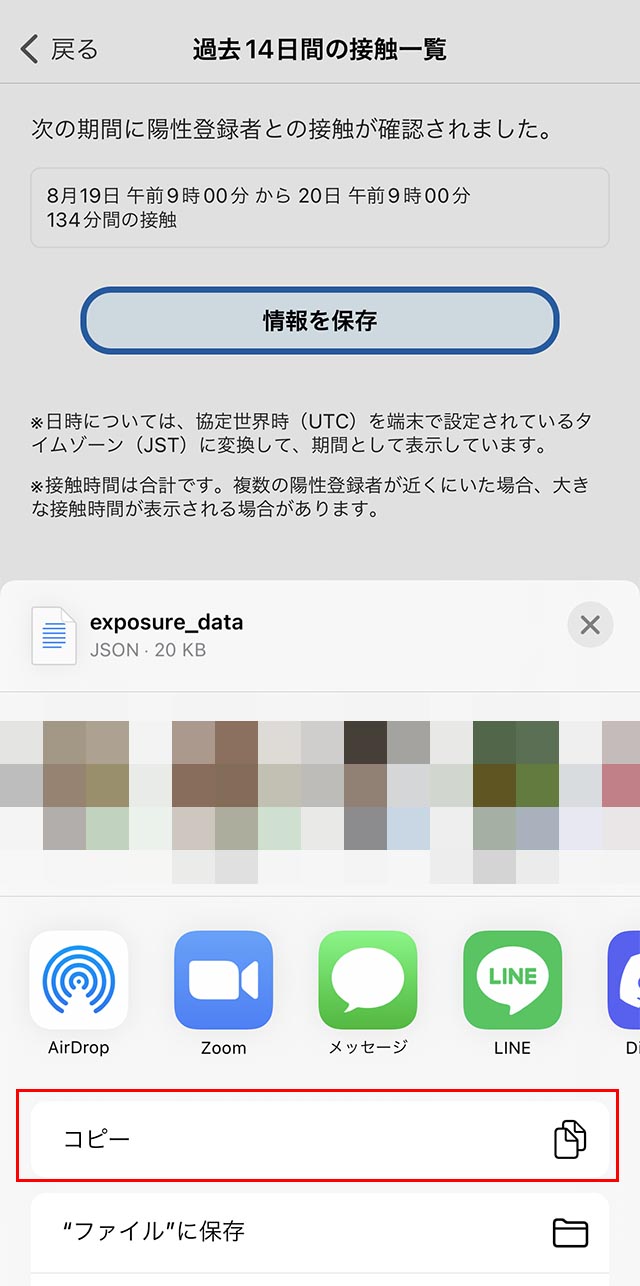
Task: Share the file via AirDrop
Action: pyautogui.click(x=79, y=980)
